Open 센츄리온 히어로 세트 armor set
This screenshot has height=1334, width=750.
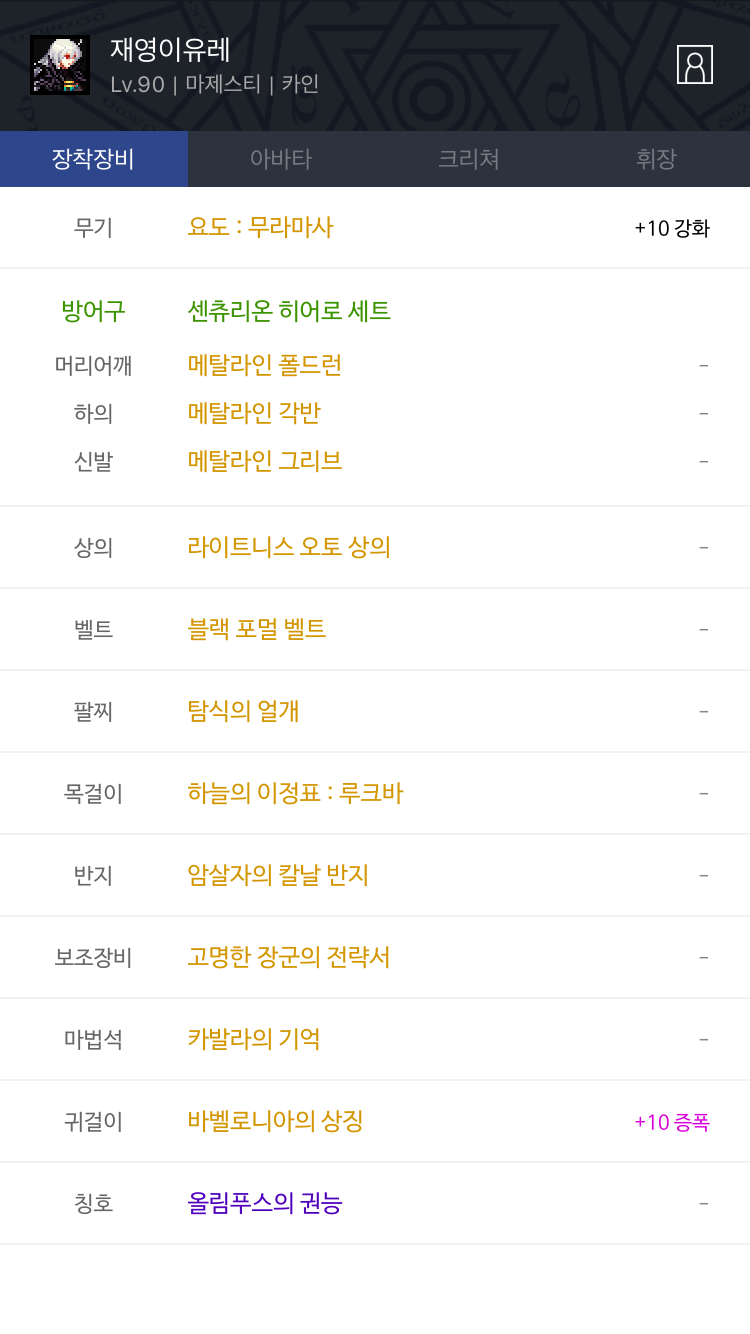(x=289, y=311)
